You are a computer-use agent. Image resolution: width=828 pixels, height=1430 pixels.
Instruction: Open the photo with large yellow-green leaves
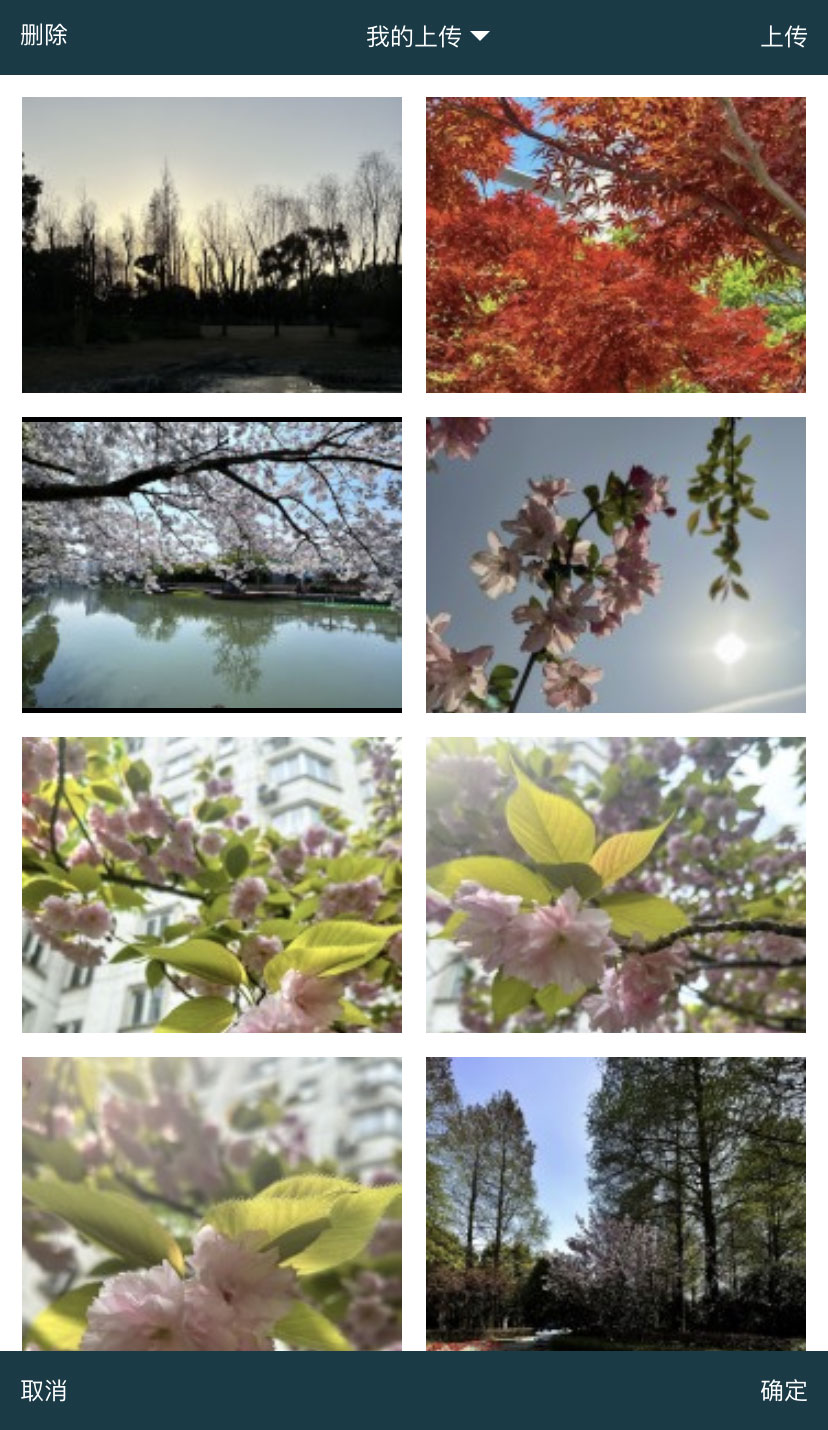tap(616, 885)
